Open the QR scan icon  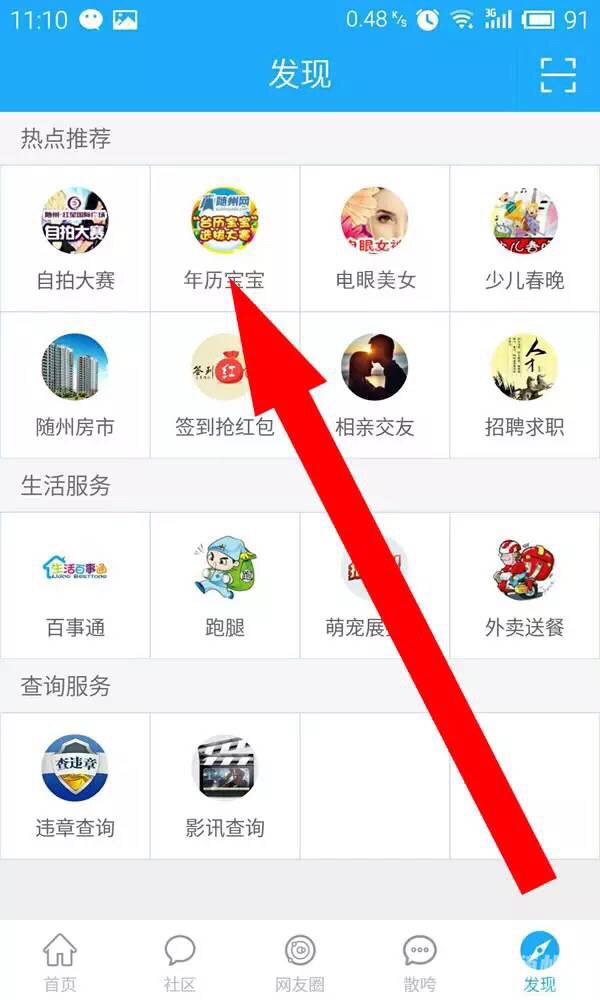pyautogui.click(x=558, y=75)
